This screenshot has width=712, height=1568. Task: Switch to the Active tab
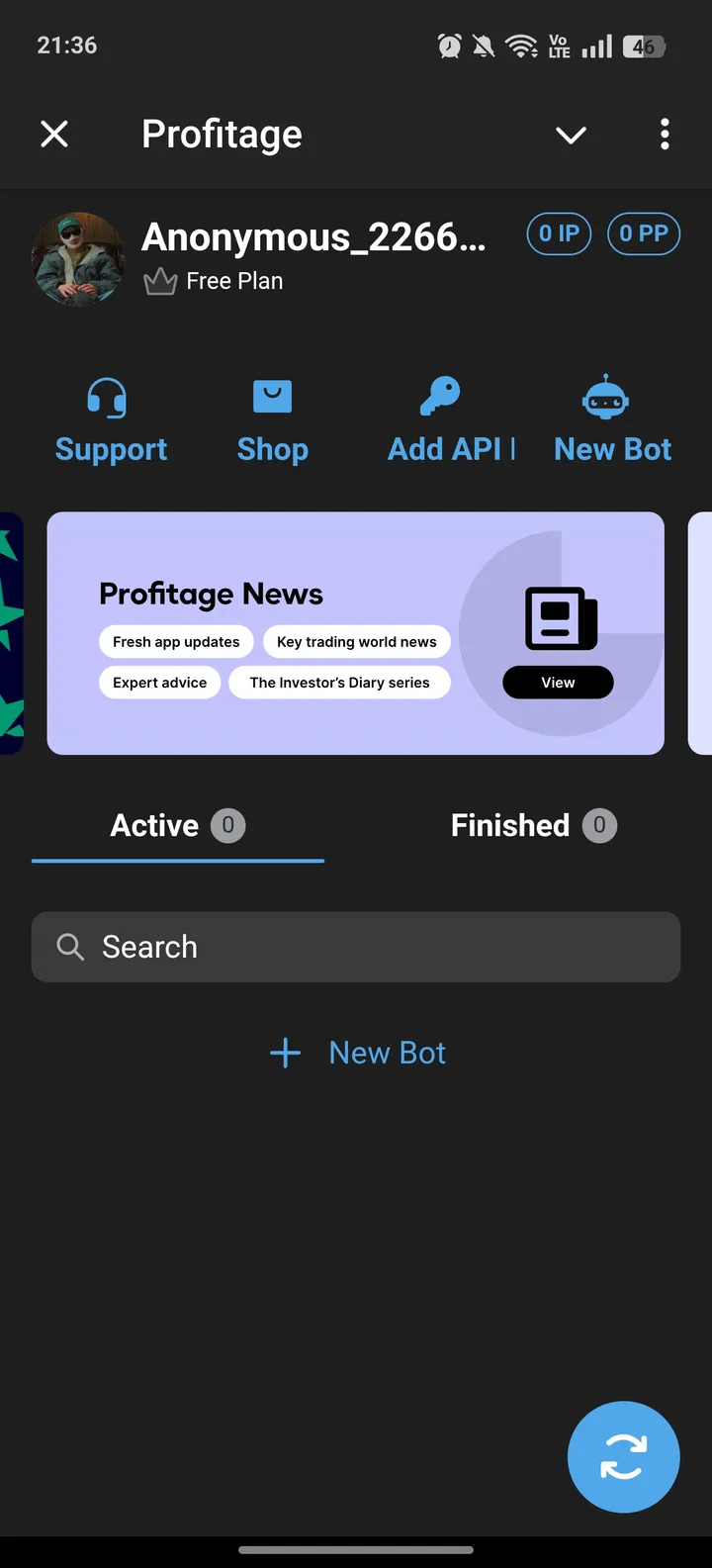click(178, 825)
